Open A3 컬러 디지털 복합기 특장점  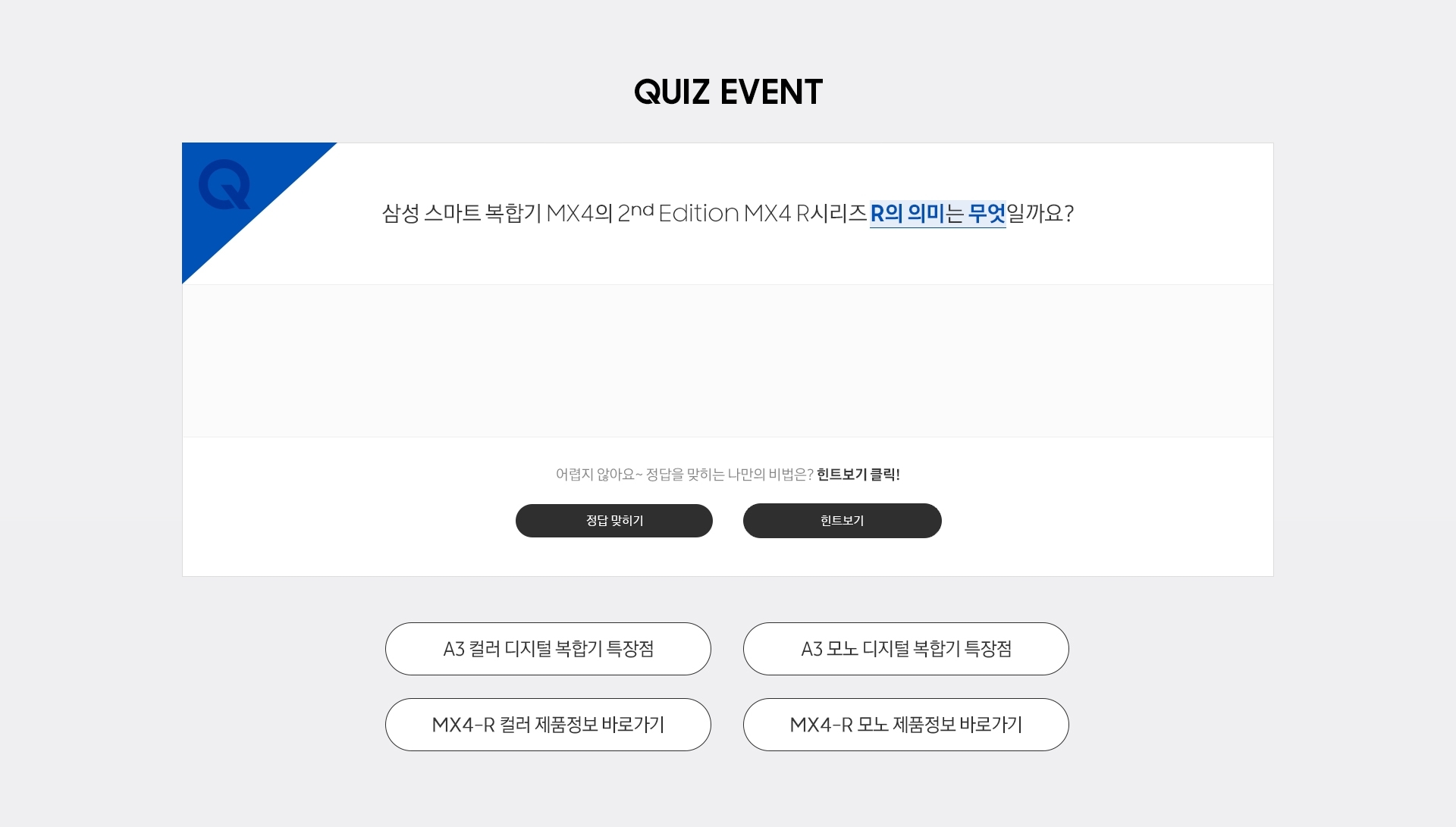pyautogui.click(x=548, y=649)
